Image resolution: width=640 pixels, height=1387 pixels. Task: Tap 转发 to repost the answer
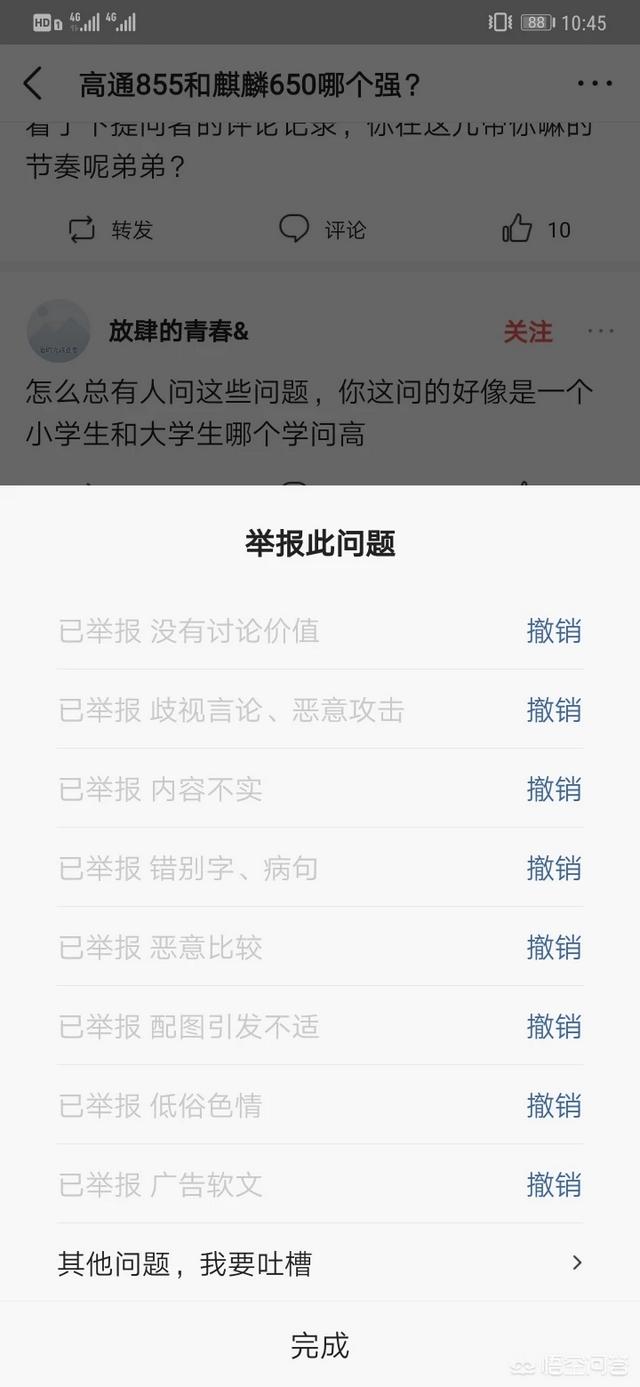(110, 230)
